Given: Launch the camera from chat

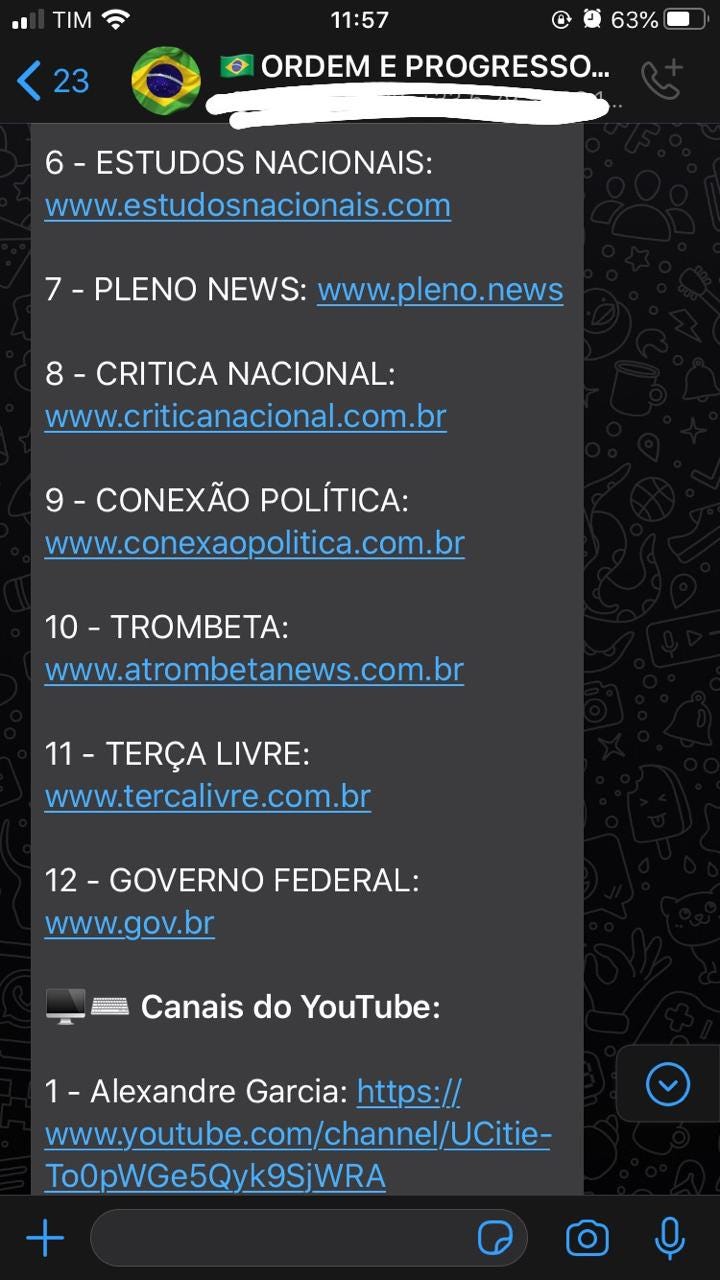Looking at the screenshot, I should [x=587, y=1239].
